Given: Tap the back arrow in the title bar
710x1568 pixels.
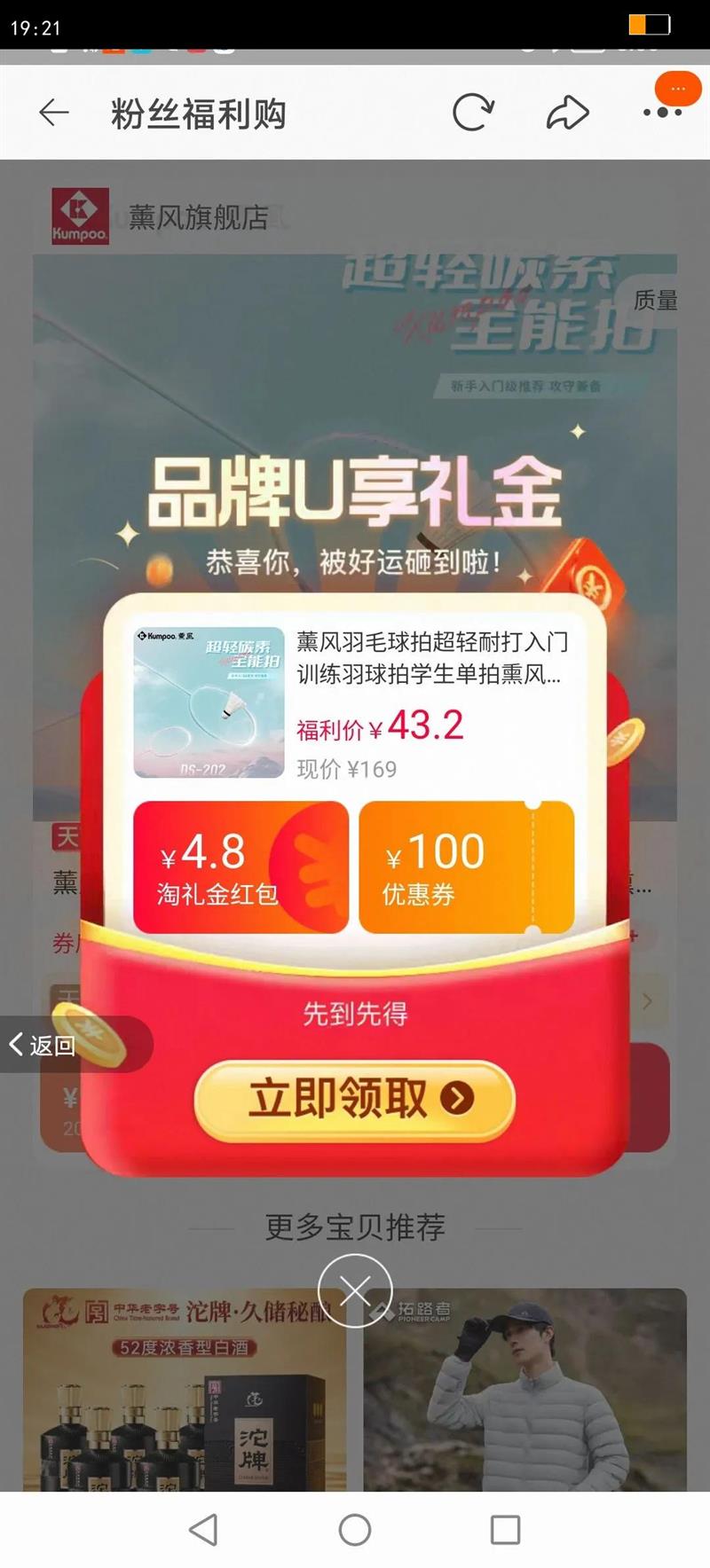Looking at the screenshot, I should pos(55,114).
